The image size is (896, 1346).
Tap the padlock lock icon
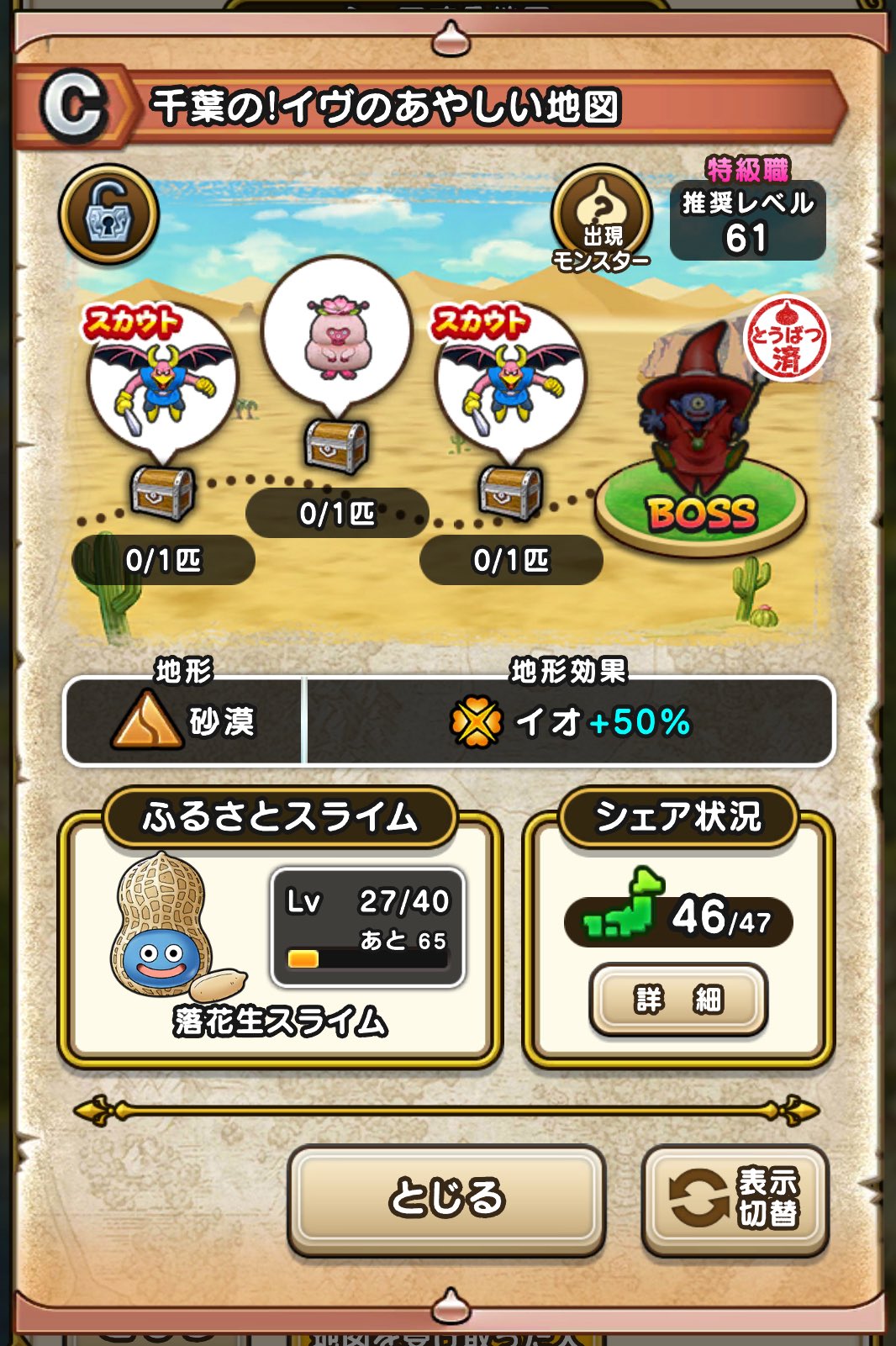pyautogui.click(x=108, y=214)
